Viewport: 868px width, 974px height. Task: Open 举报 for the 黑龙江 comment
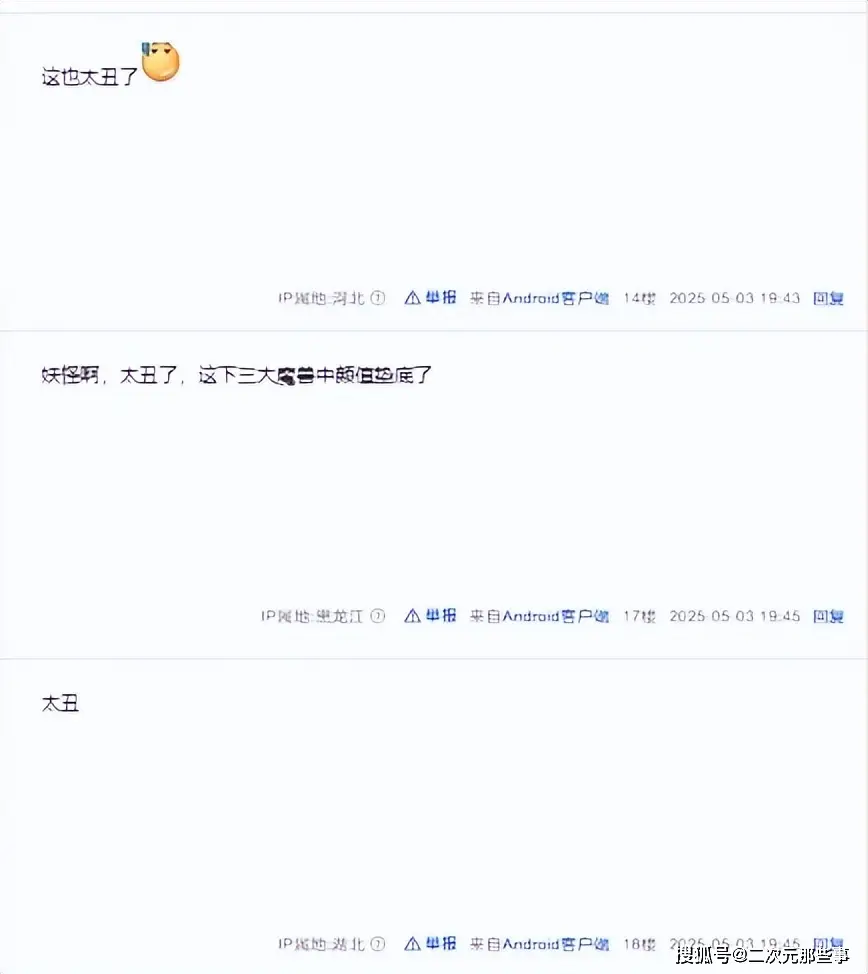437,616
